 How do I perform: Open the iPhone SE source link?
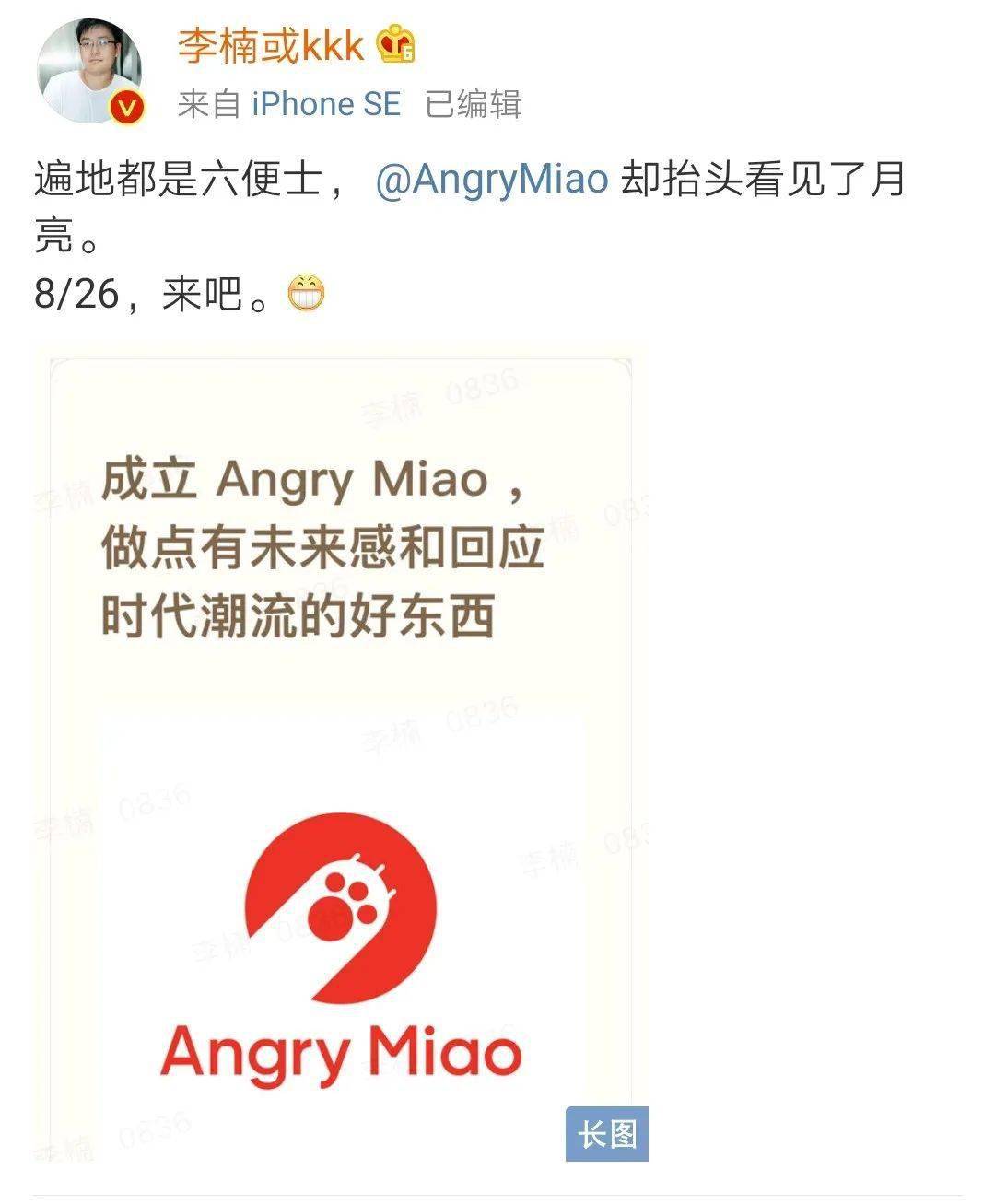tap(326, 104)
